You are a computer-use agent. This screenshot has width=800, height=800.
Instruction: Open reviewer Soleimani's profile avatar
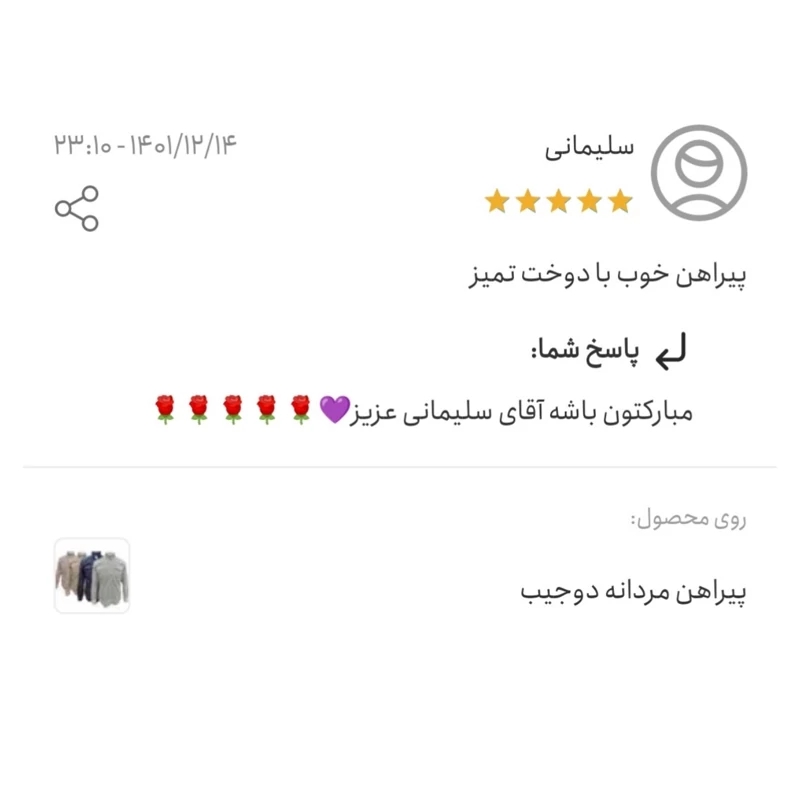[699, 173]
